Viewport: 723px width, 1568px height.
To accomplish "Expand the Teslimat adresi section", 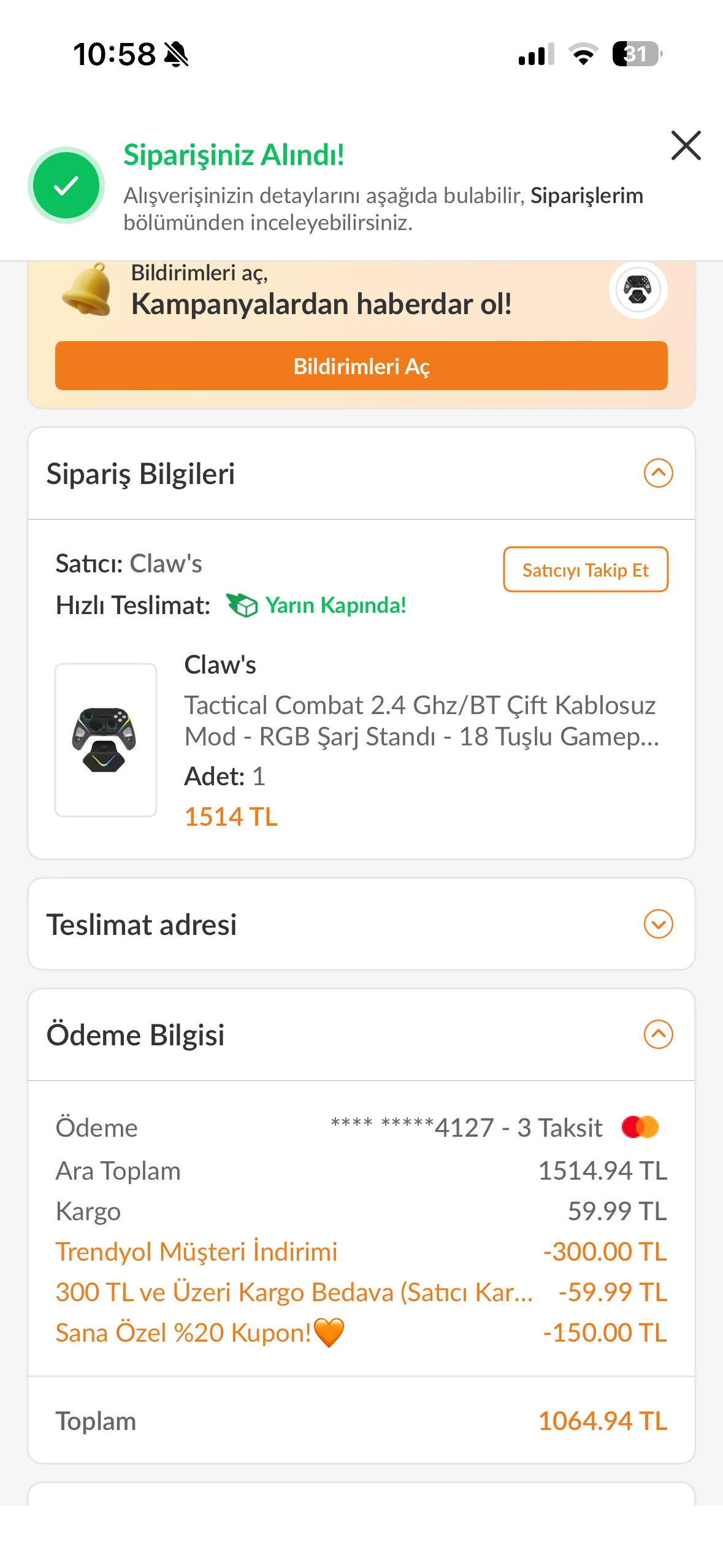I will pyautogui.click(x=658, y=924).
